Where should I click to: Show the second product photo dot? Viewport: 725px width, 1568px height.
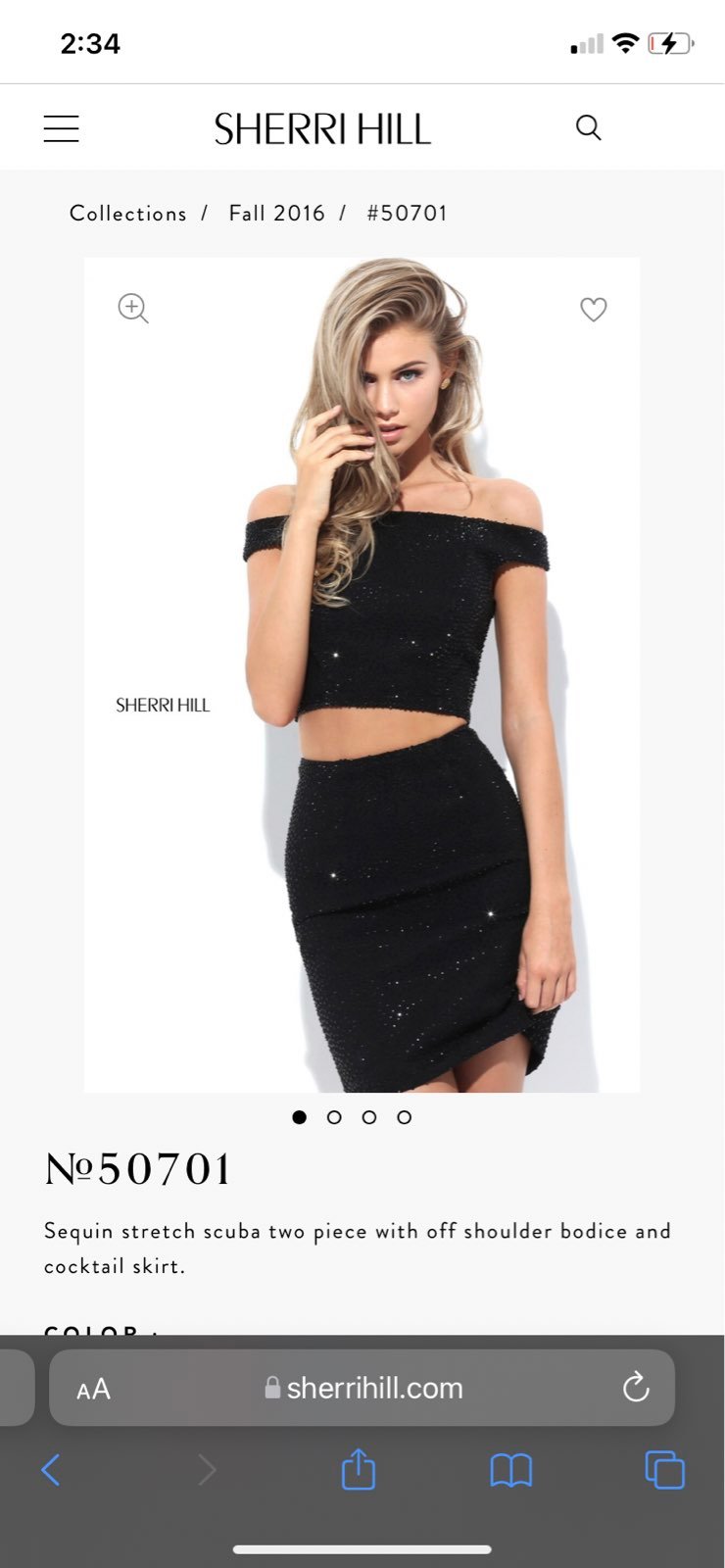[x=334, y=1117]
